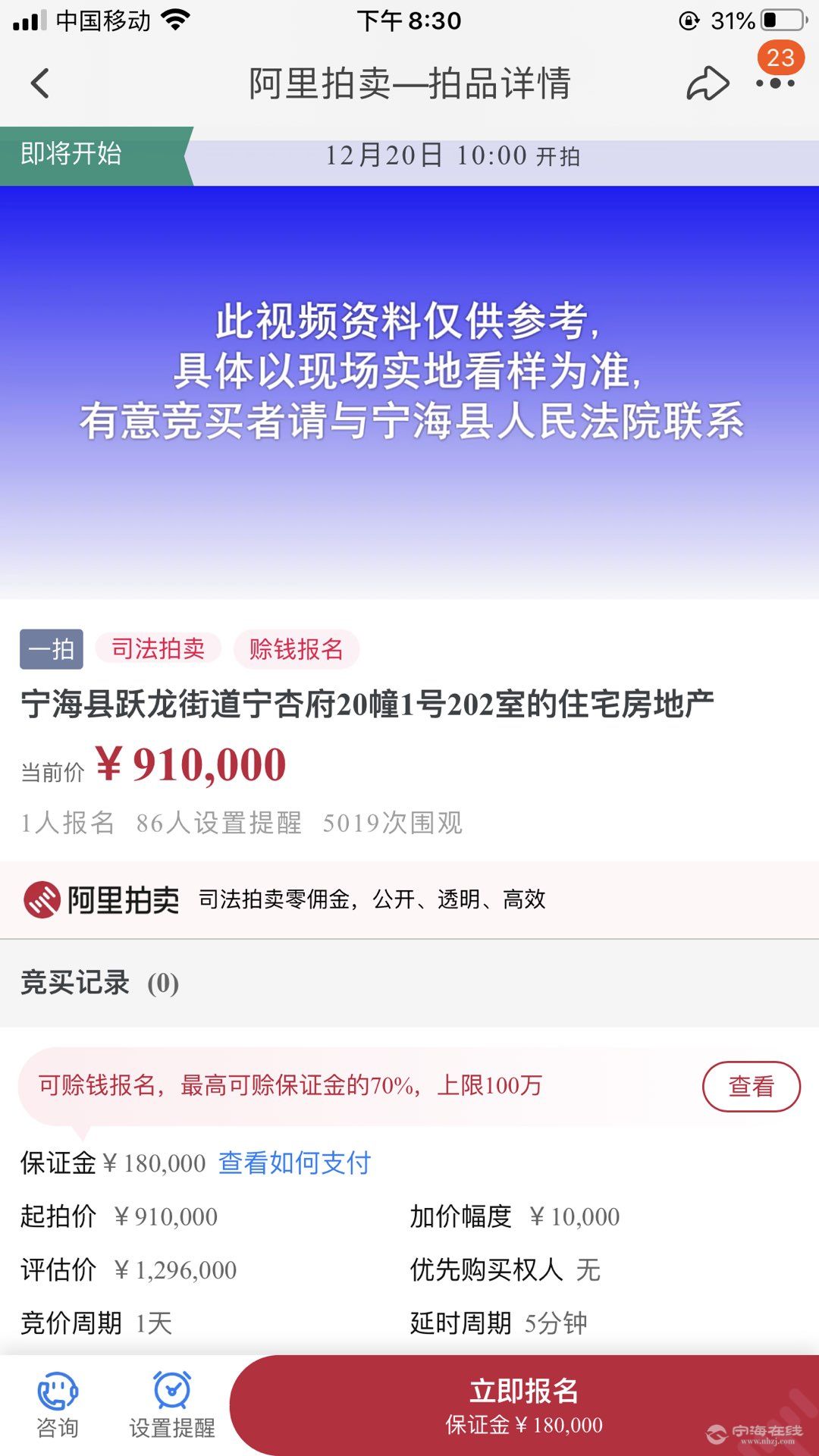
Task: Open the 阿里拍卖 zero-commission banner
Action: click(x=409, y=899)
